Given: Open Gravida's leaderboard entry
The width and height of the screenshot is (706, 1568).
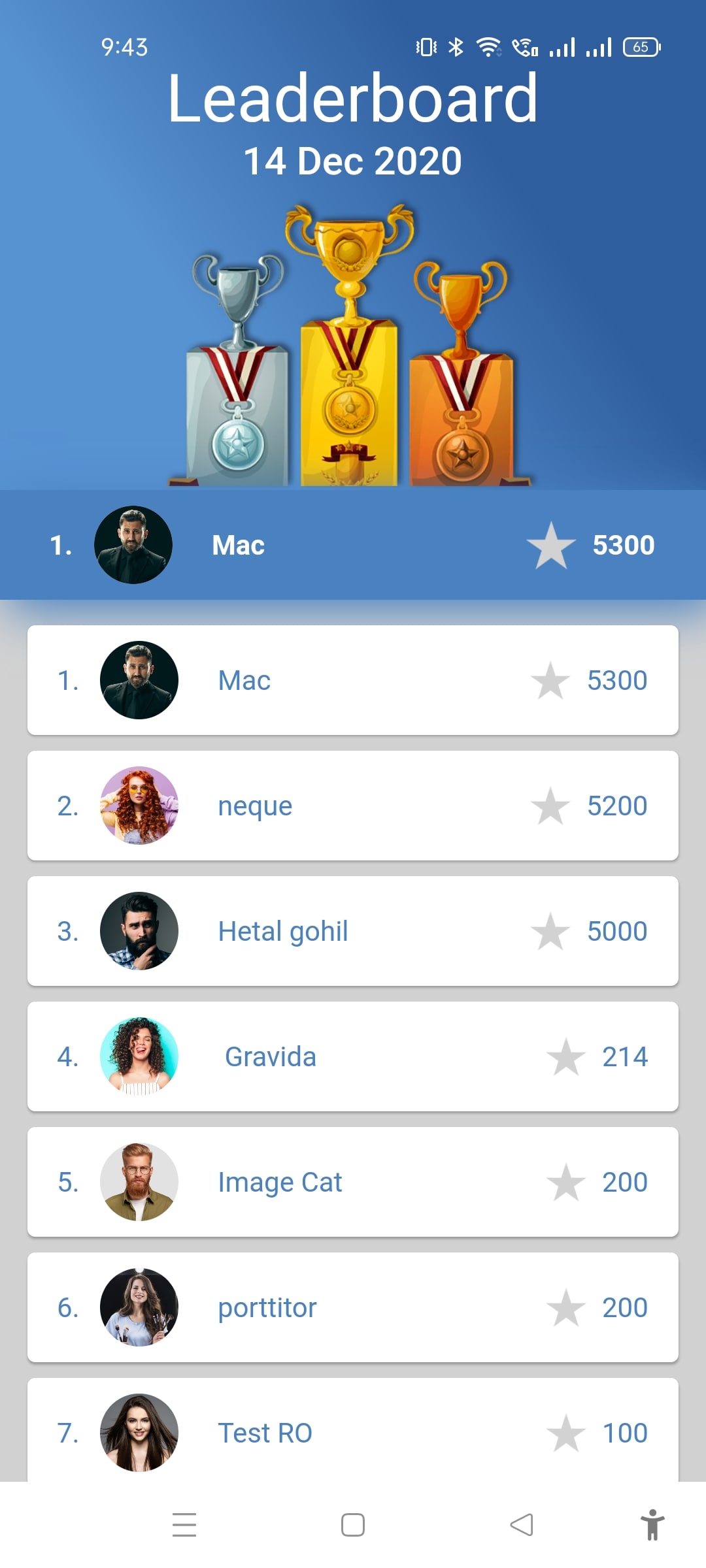Looking at the screenshot, I should coord(353,1056).
